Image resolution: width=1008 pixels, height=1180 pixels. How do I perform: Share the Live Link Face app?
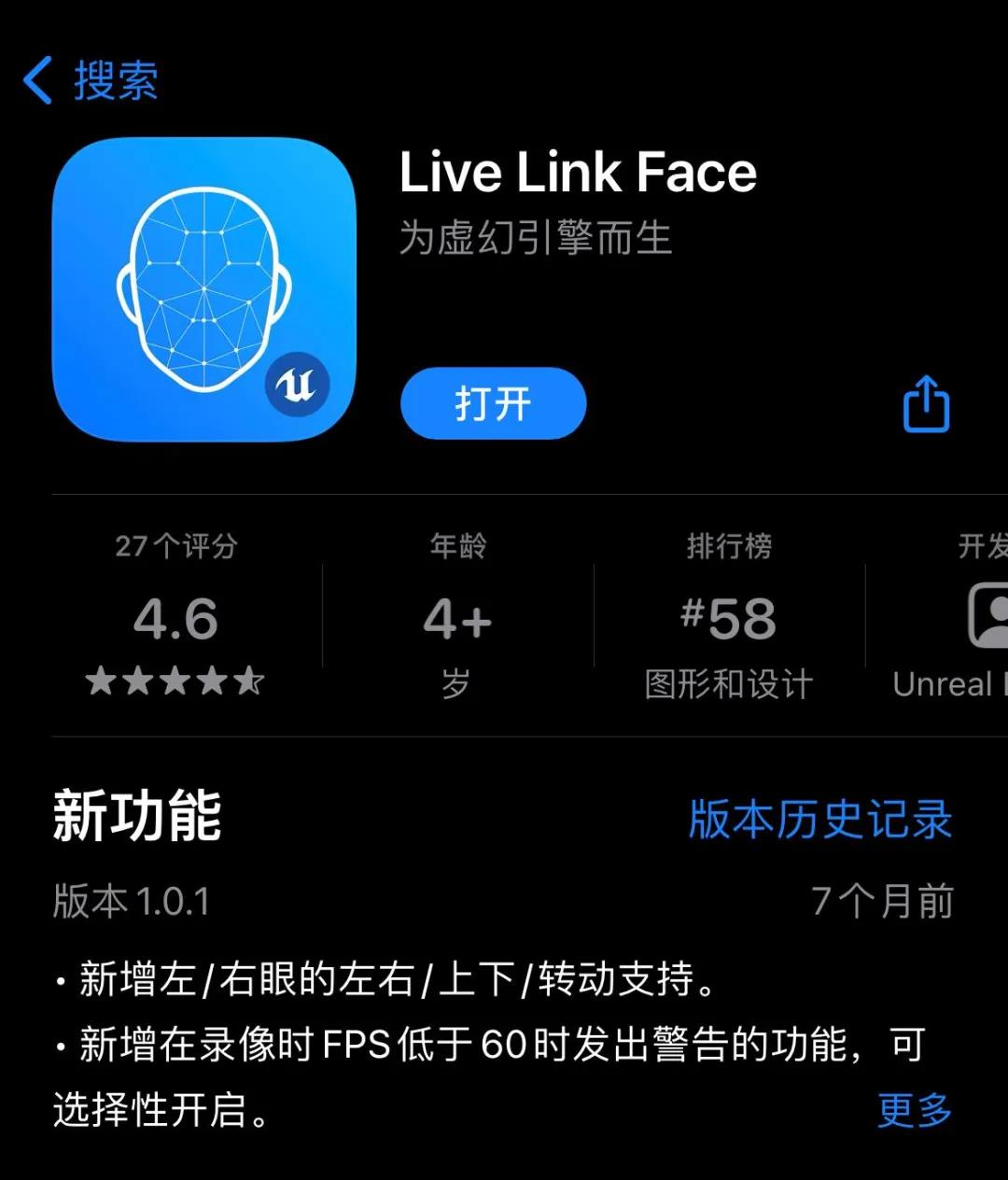pyautogui.click(x=926, y=404)
